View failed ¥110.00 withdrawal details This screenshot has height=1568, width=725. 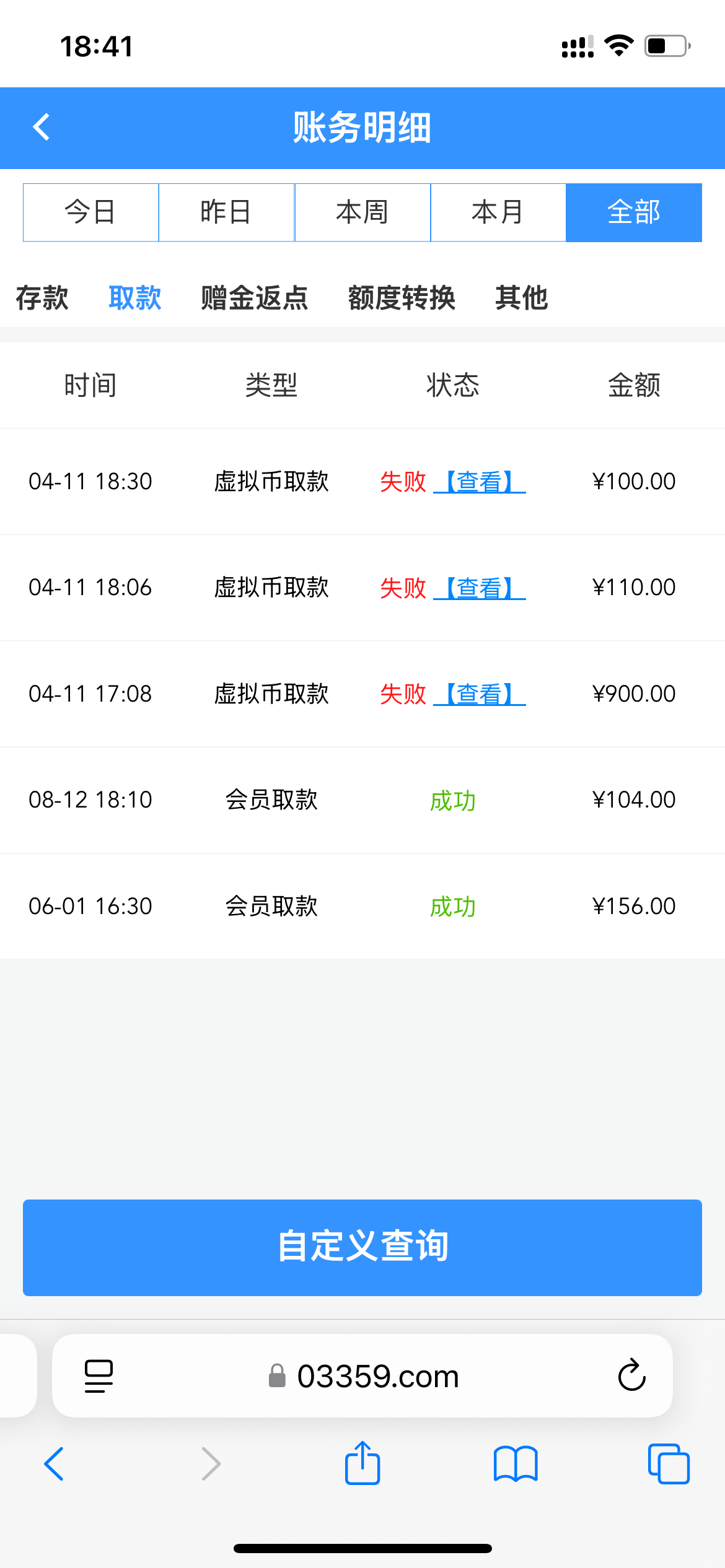tap(480, 588)
